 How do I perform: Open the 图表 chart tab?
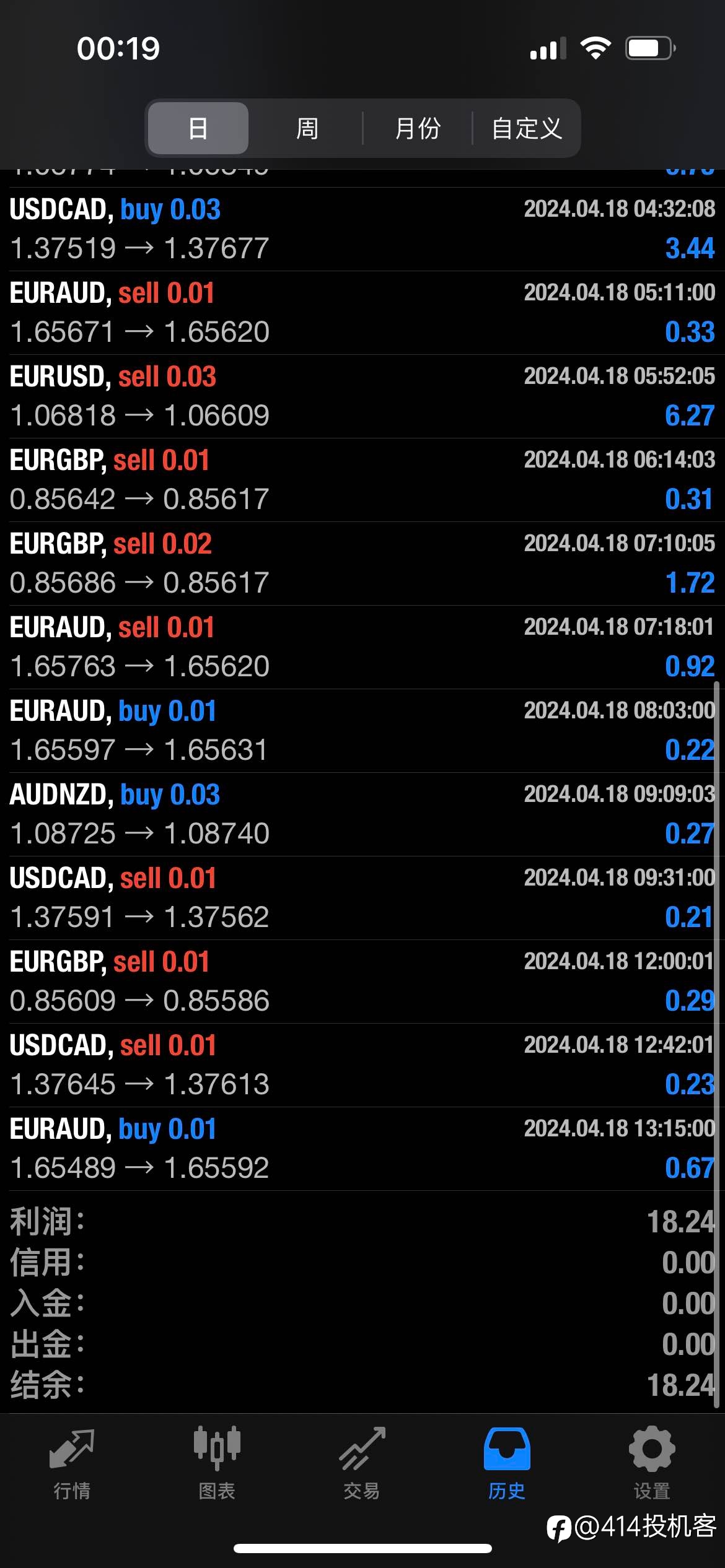pos(217,1463)
